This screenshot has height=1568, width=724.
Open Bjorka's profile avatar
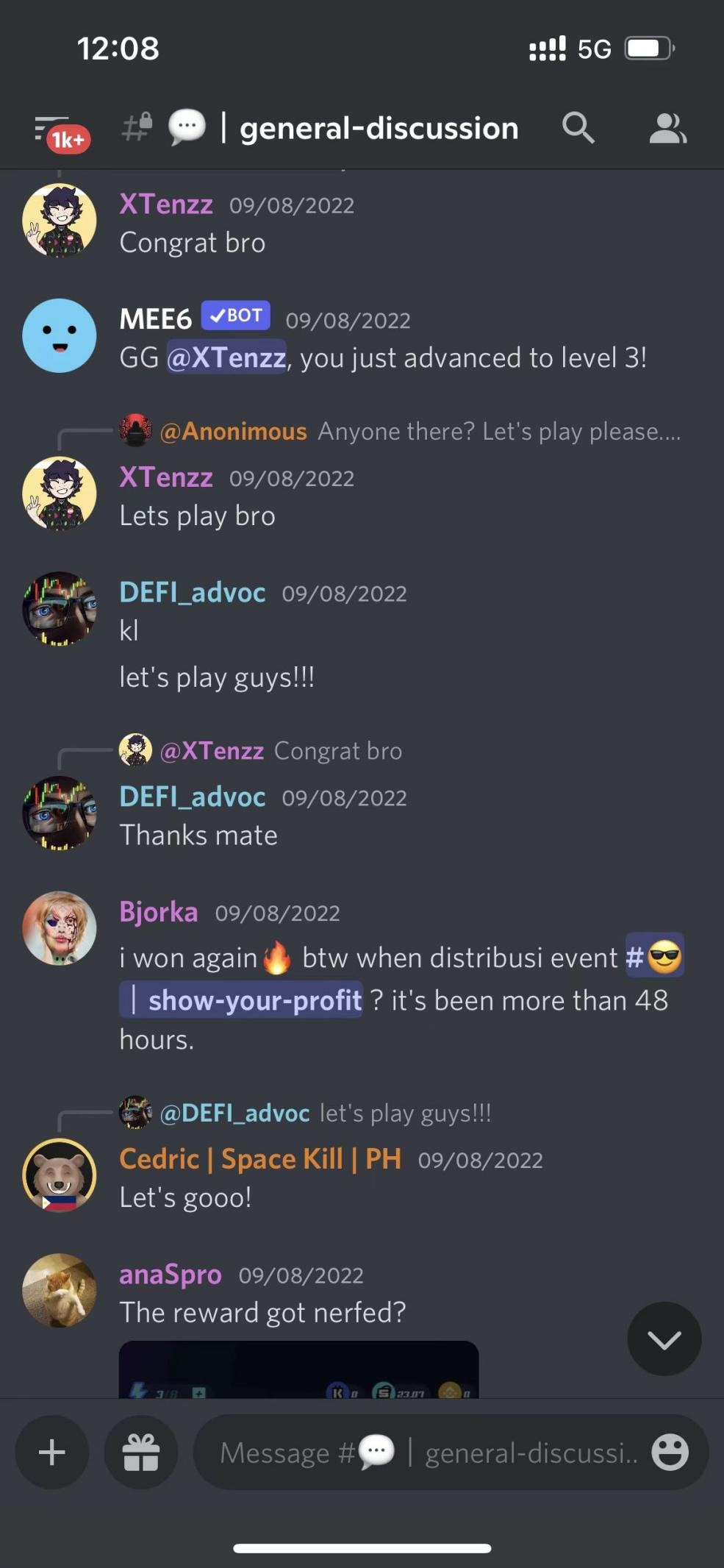point(60,928)
